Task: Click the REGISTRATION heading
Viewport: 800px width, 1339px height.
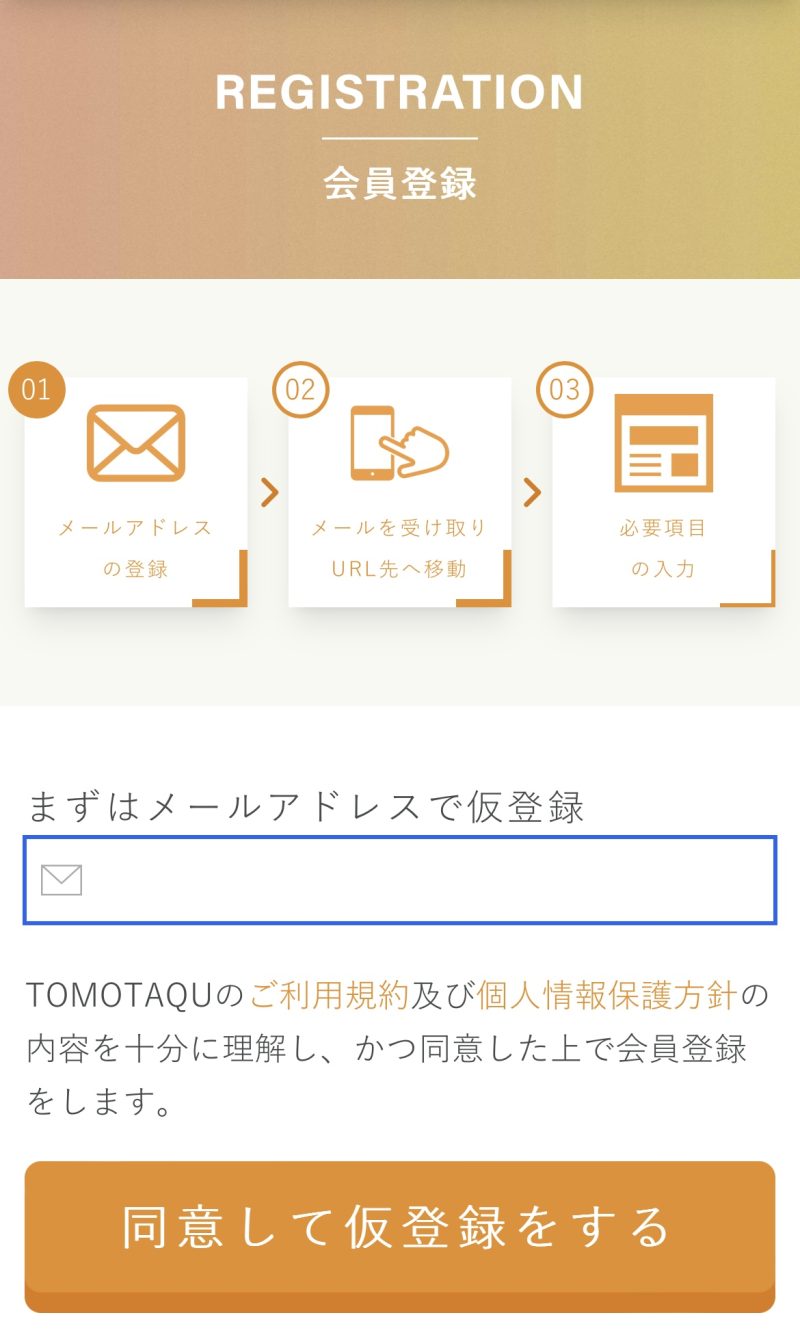Action: coord(399,91)
